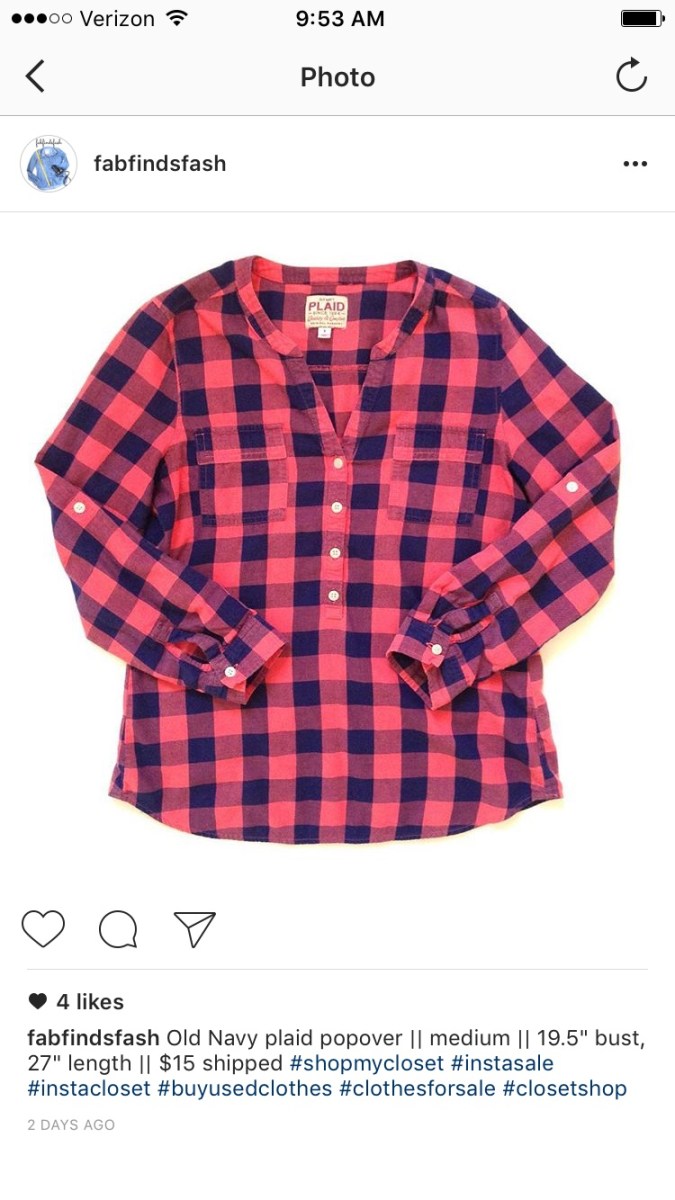The image size is (675, 1200).
Task: Open the post's three-dot options menu
Action: (x=635, y=164)
